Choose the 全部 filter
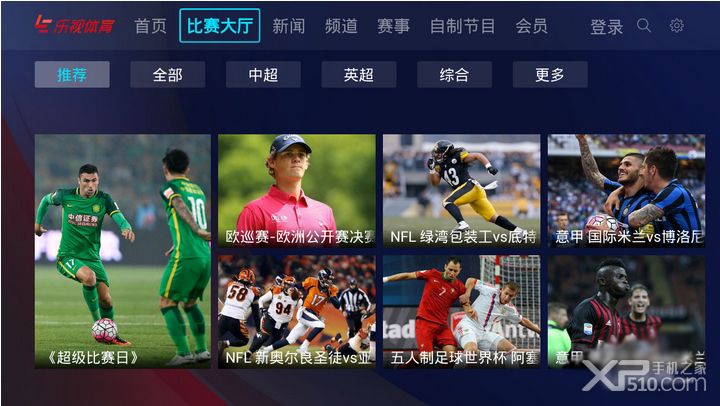The width and height of the screenshot is (720, 406). [x=167, y=75]
